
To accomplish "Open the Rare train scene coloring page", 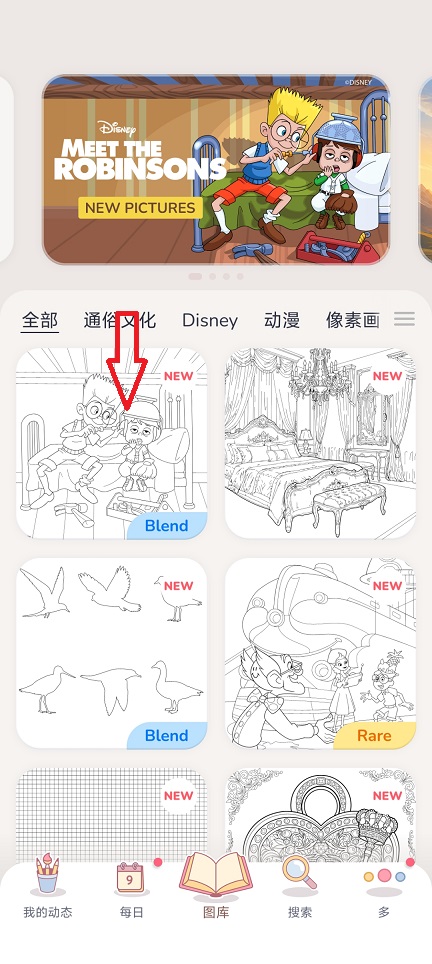I will click(320, 653).
